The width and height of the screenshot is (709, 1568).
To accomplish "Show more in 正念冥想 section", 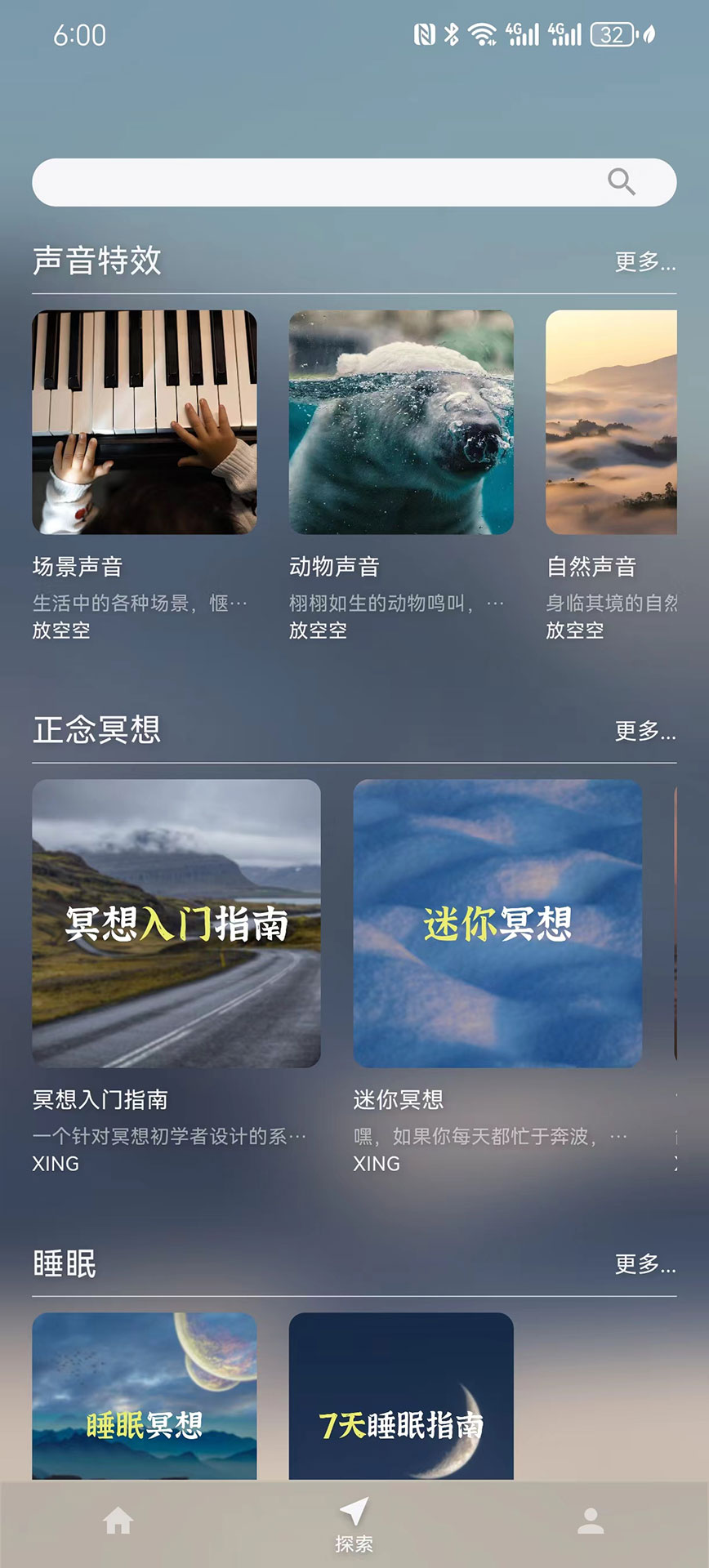I will coord(644,732).
